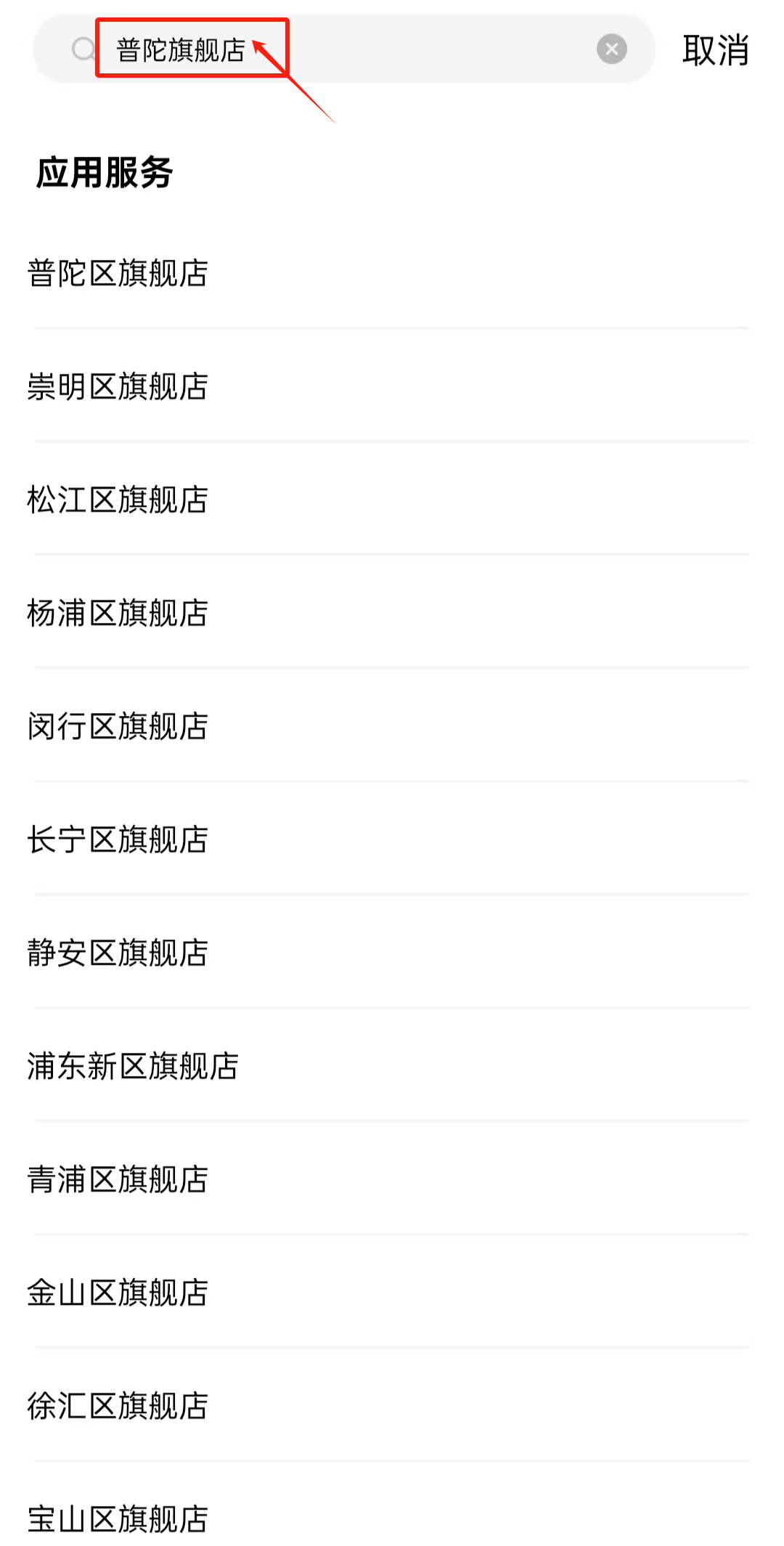The image size is (784, 1546).
Task: Cancel the search with 取消
Action: tap(715, 50)
